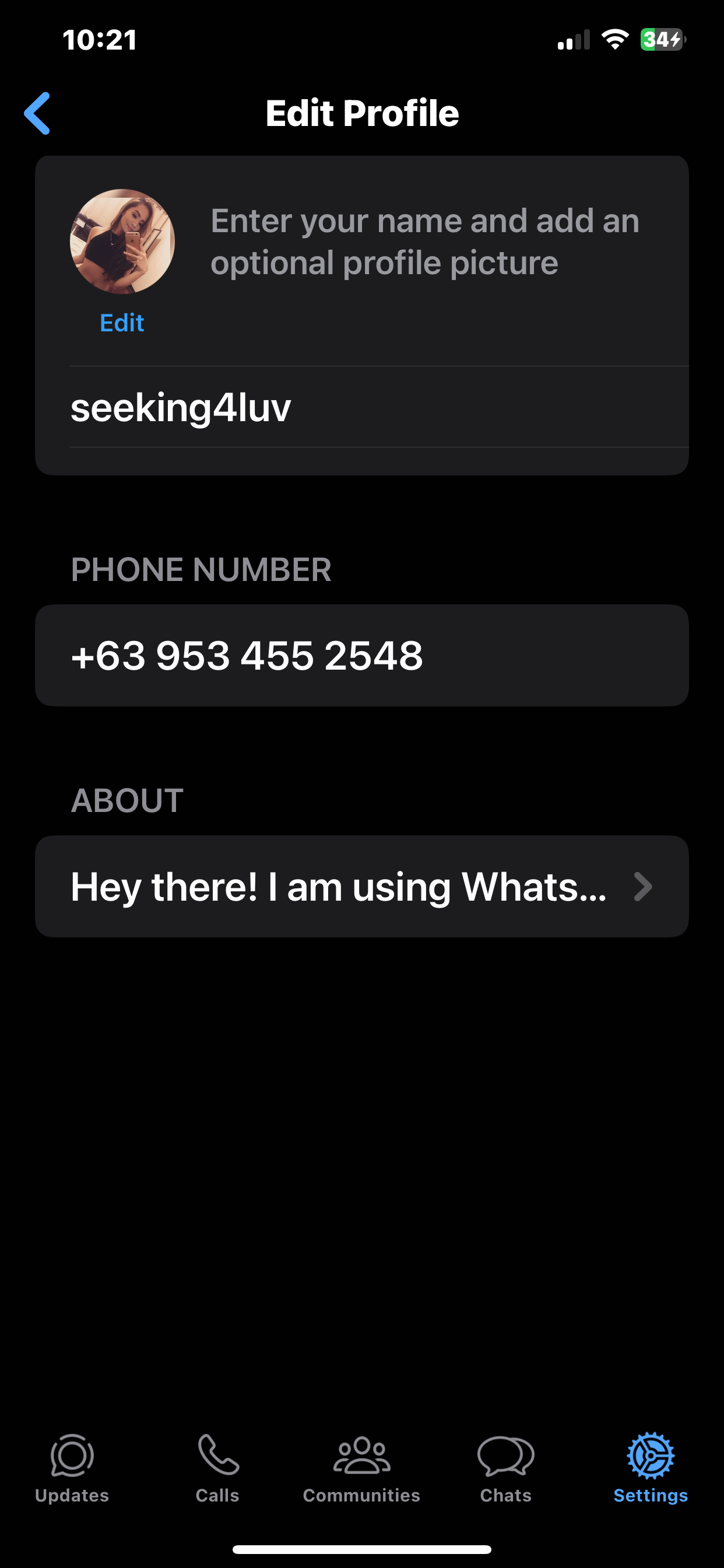
Task: Open the About status row
Action: point(362,886)
